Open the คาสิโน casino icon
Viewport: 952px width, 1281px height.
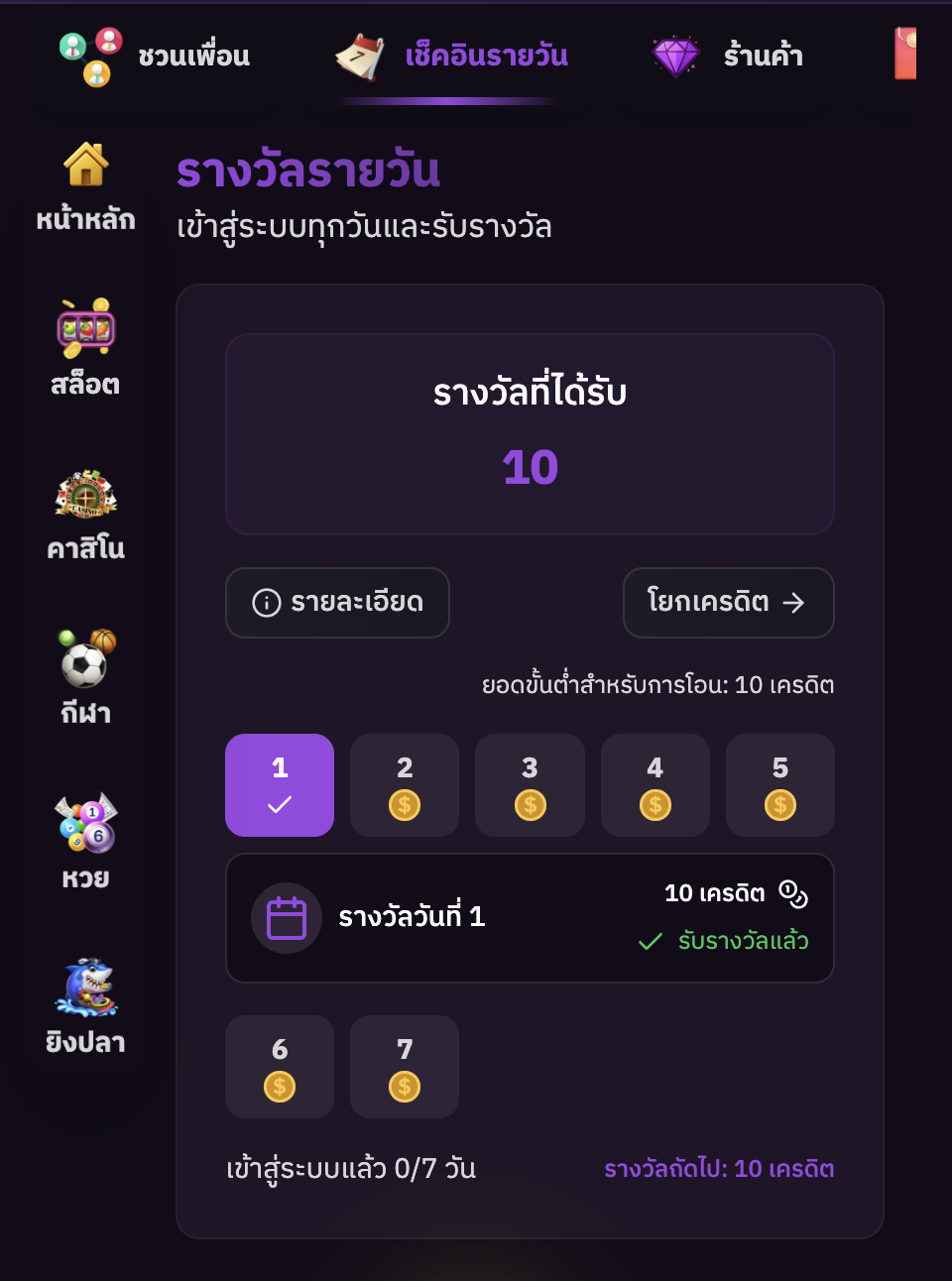coord(84,496)
